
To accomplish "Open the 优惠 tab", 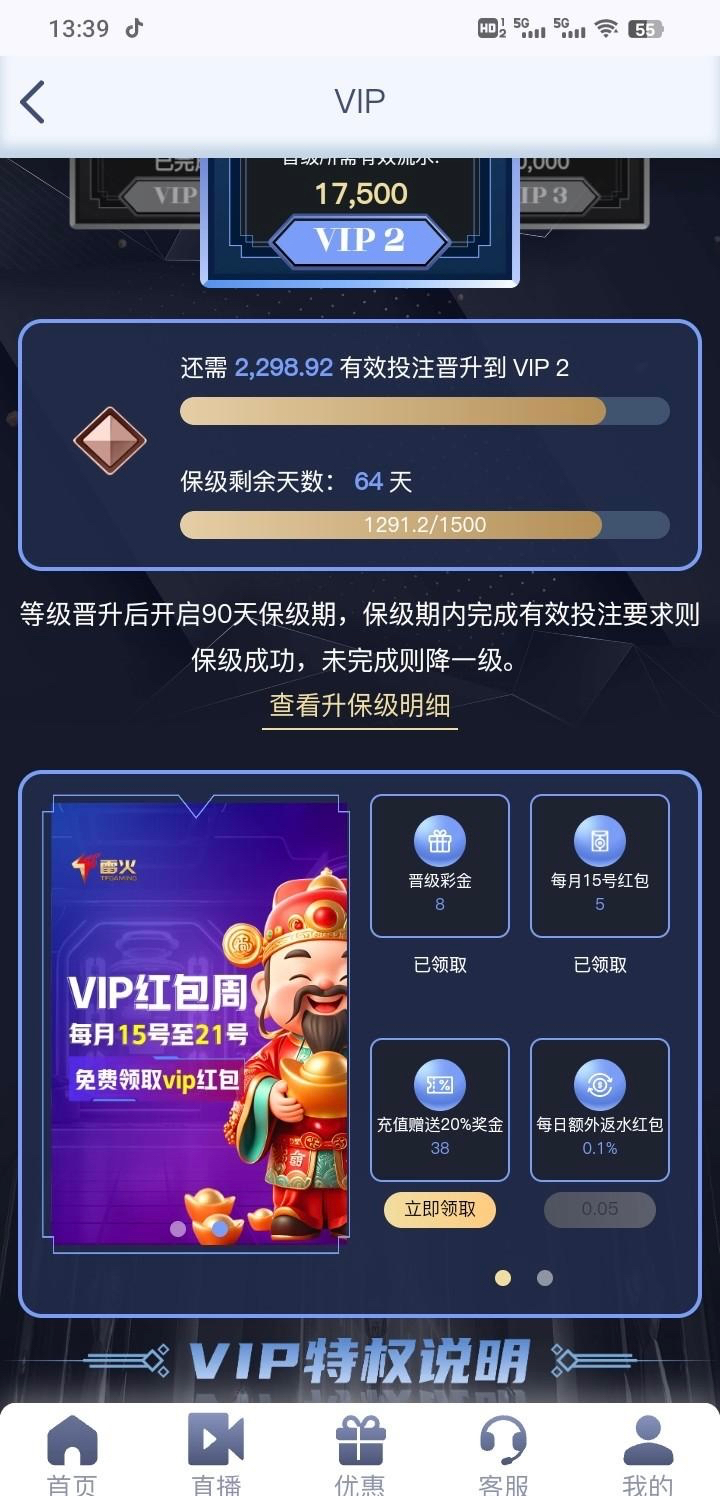I will point(360,1452).
